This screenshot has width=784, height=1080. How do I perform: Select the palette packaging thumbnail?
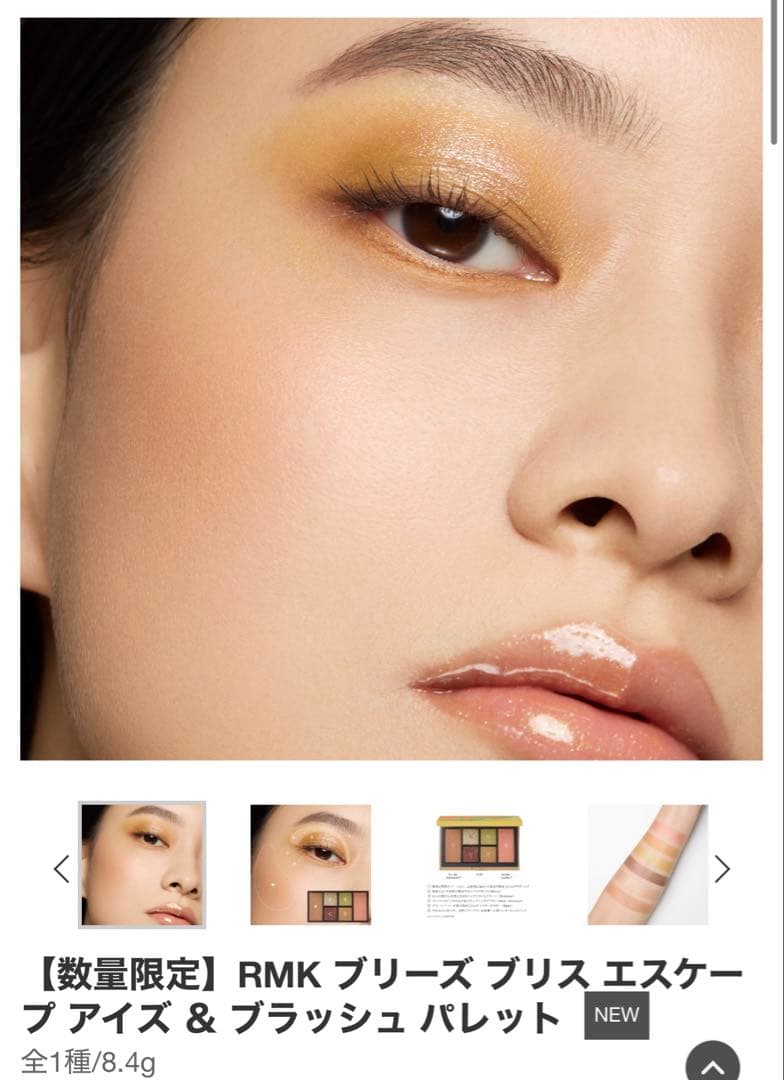point(480,865)
